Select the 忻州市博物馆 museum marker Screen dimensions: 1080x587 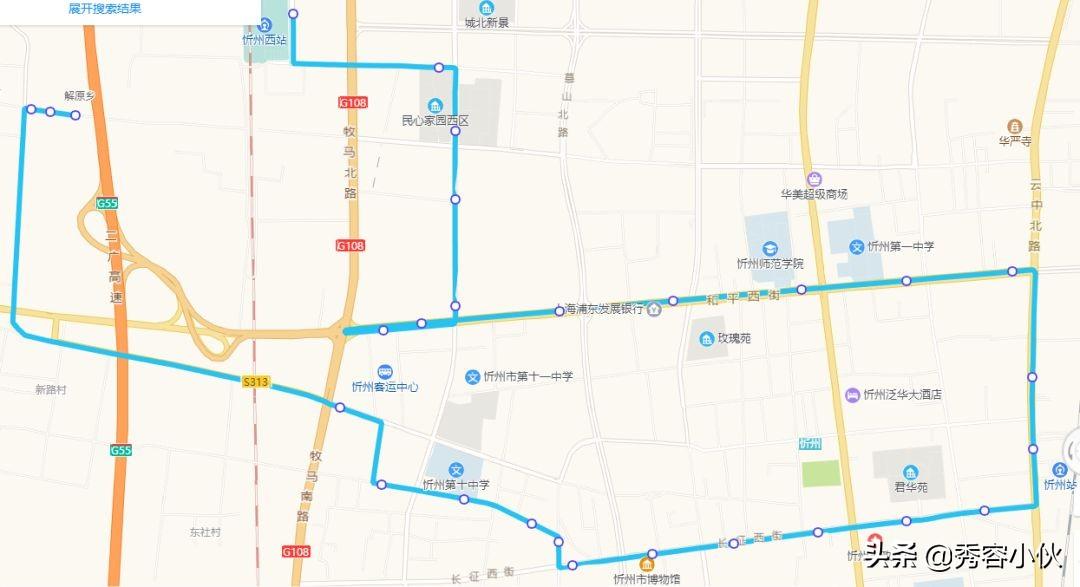click(x=647, y=566)
